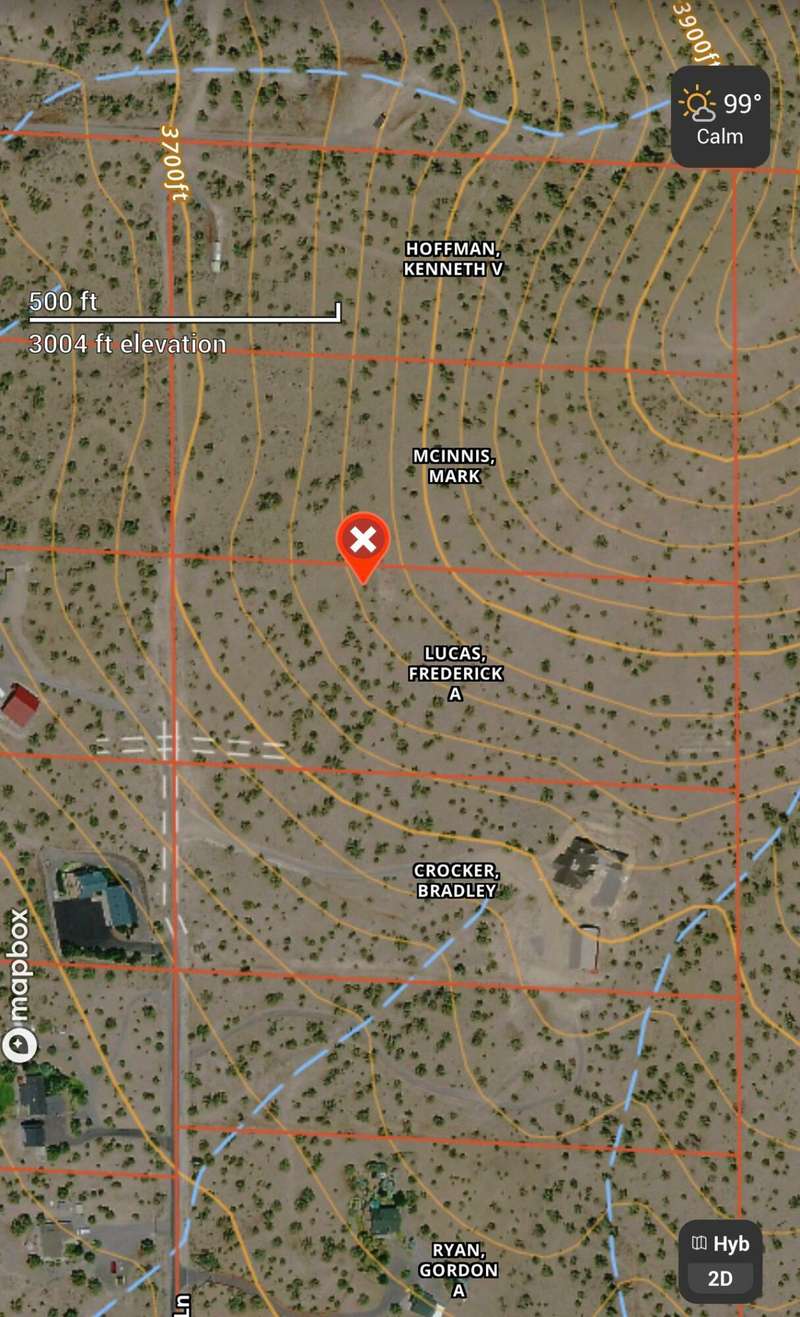Select the Ryan, Gordon A parcel
The height and width of the screenshot is (1317, 800).
click(458, 1269)
